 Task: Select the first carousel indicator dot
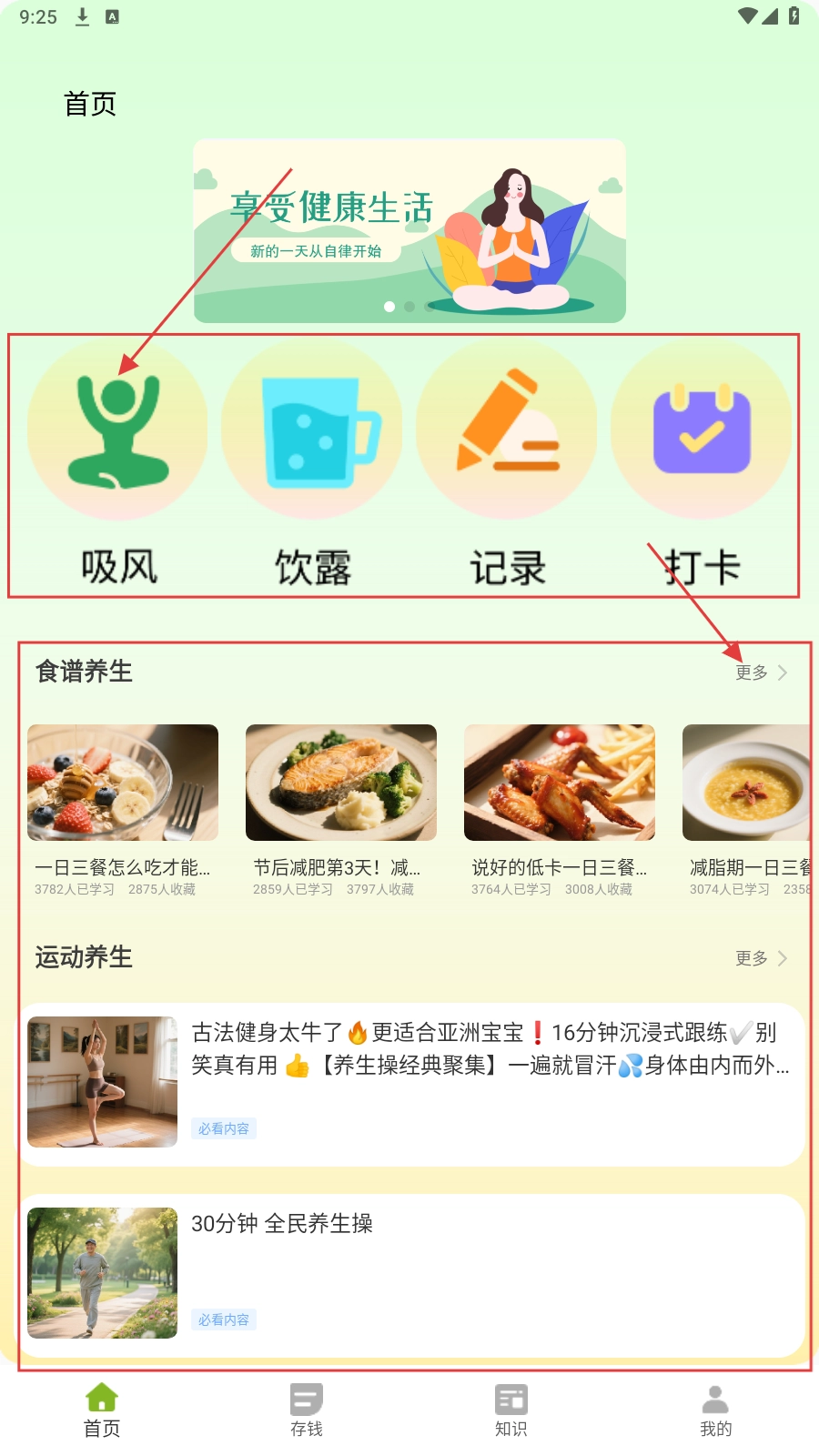[389, 308]
